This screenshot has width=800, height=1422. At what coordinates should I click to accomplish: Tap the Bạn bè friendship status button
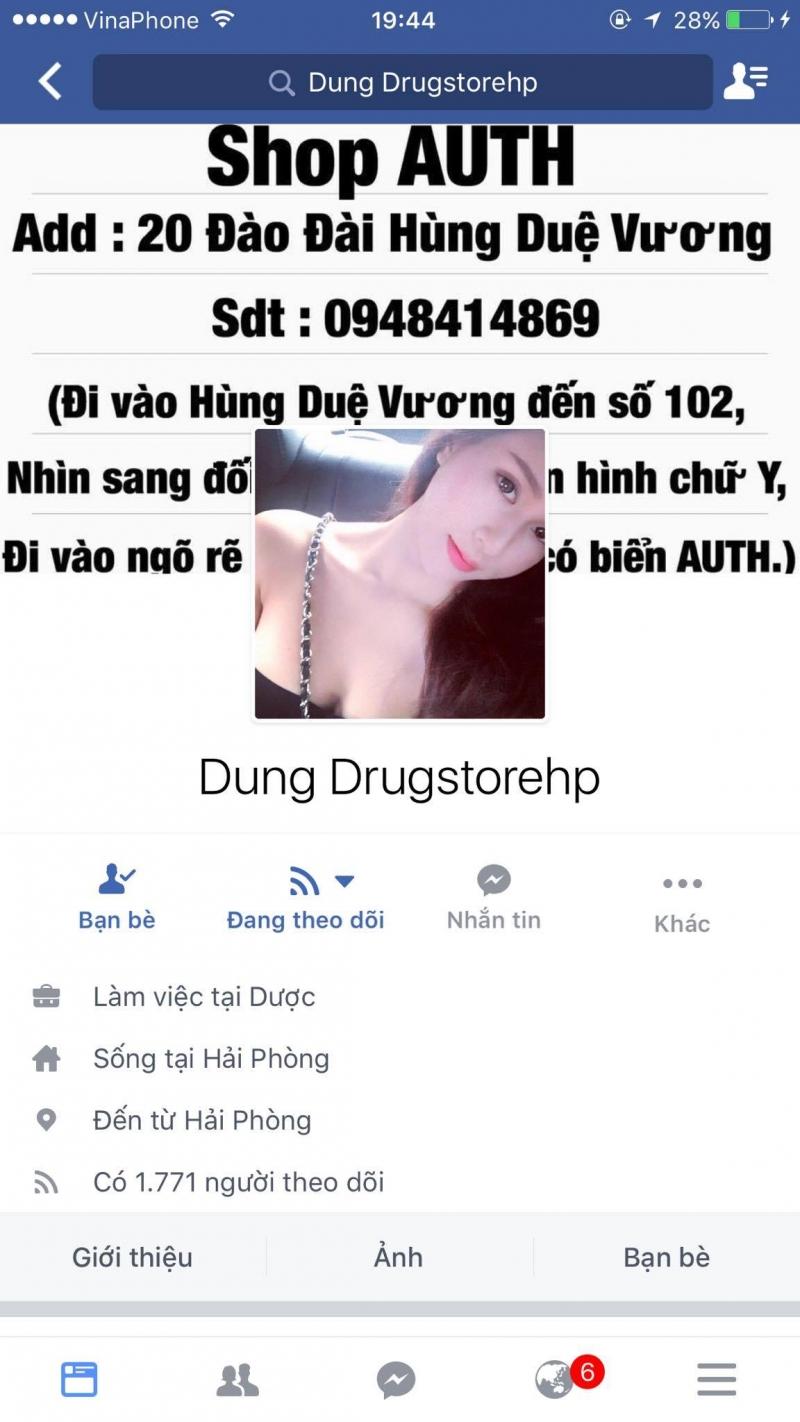tap(117, 899)
